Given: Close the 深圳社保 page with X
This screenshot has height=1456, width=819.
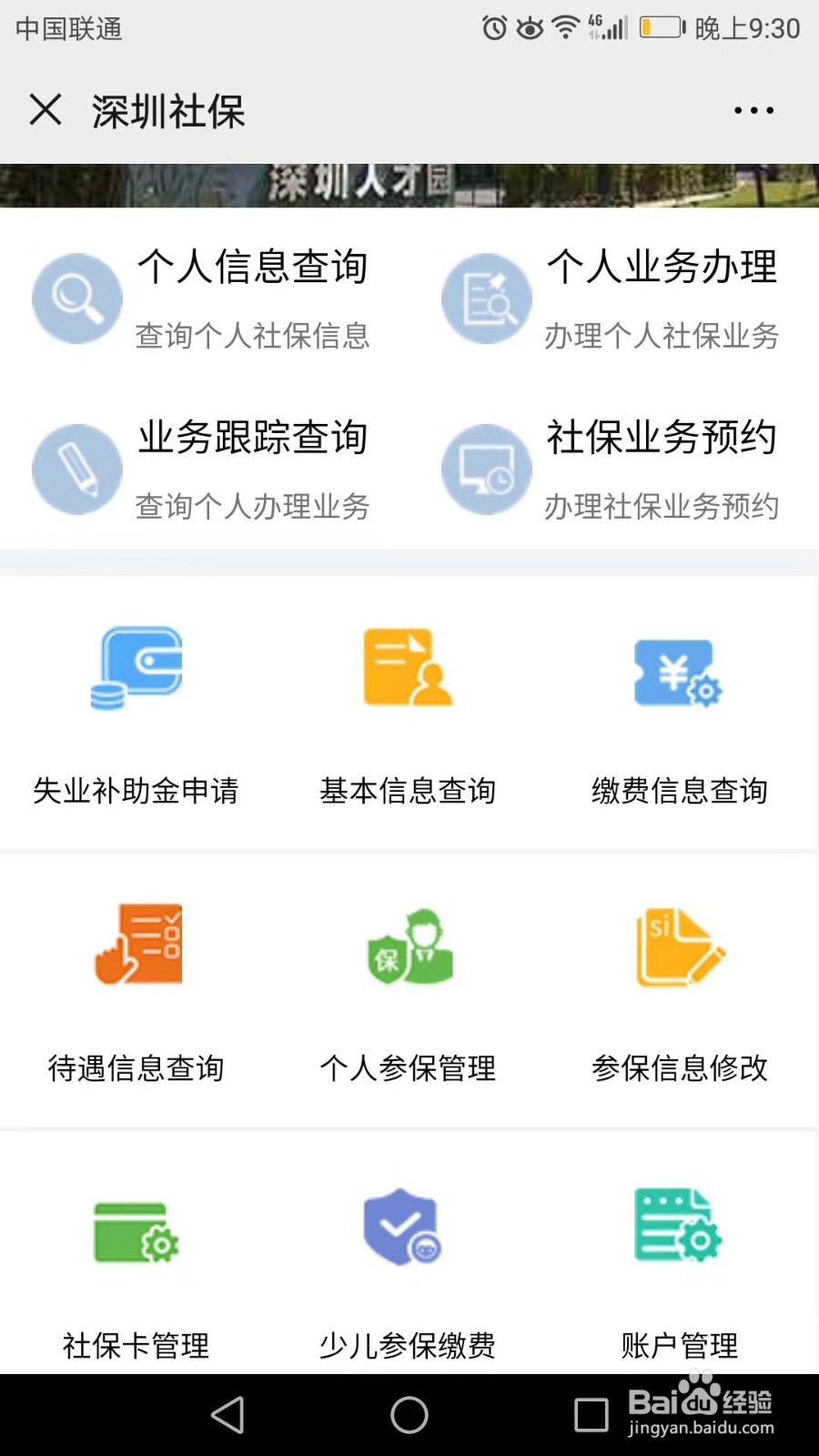Looking at the screenshot, I should (x=44, y=109).
